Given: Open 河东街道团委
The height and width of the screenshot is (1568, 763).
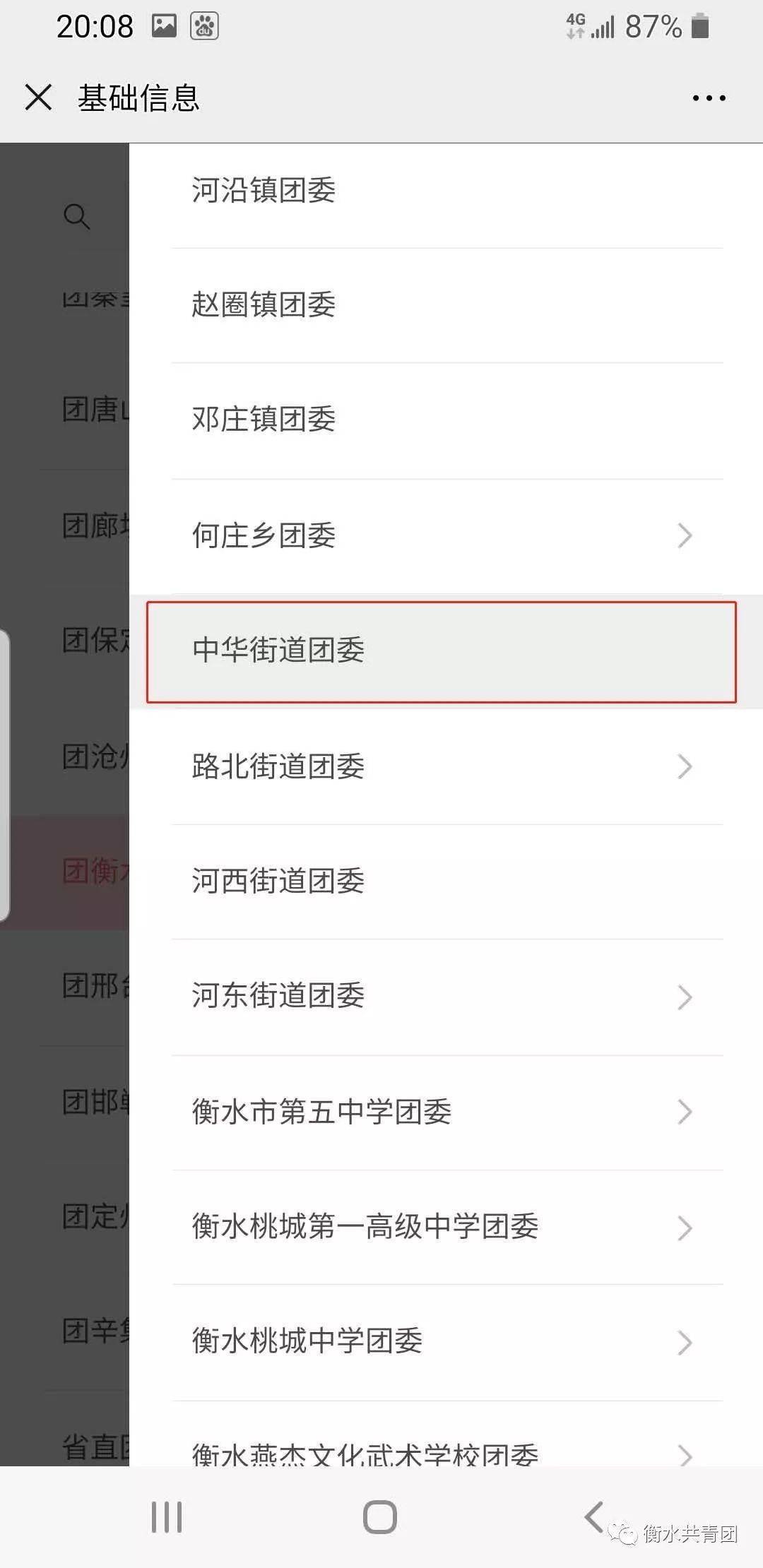Looking at the screenshot, I should pos(446,997).
